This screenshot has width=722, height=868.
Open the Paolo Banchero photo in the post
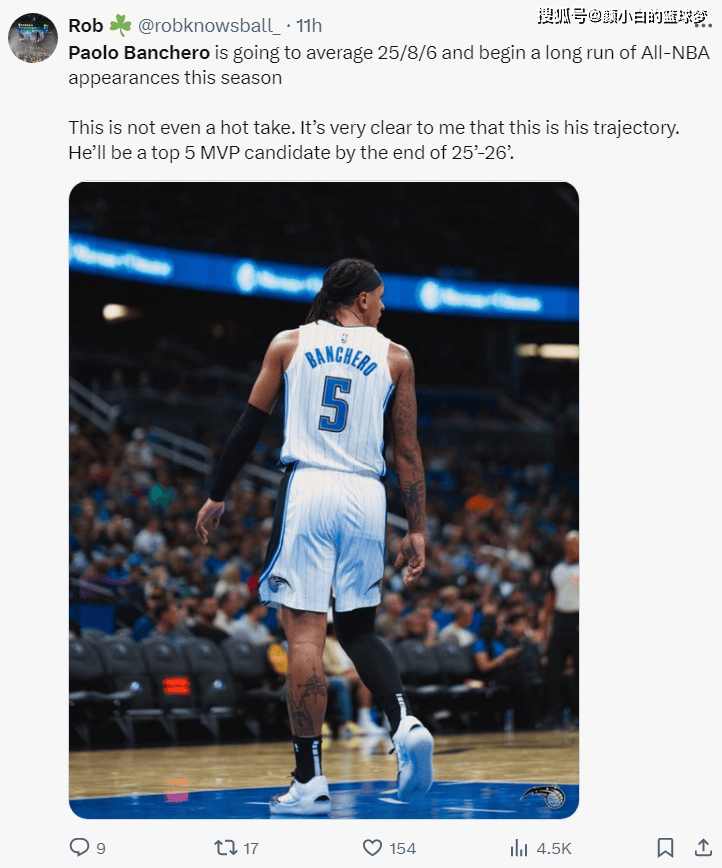pyautogui.click(x=323, y=500)
